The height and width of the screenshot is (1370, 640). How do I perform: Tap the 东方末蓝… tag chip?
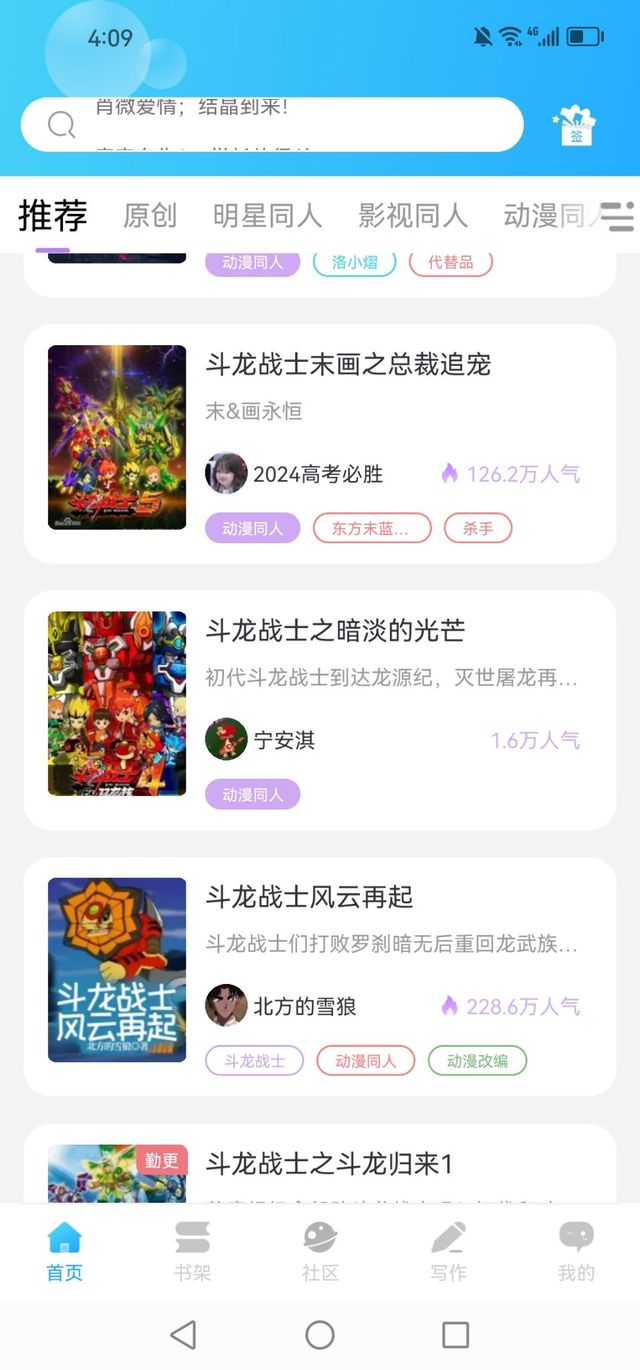point(371,528)
